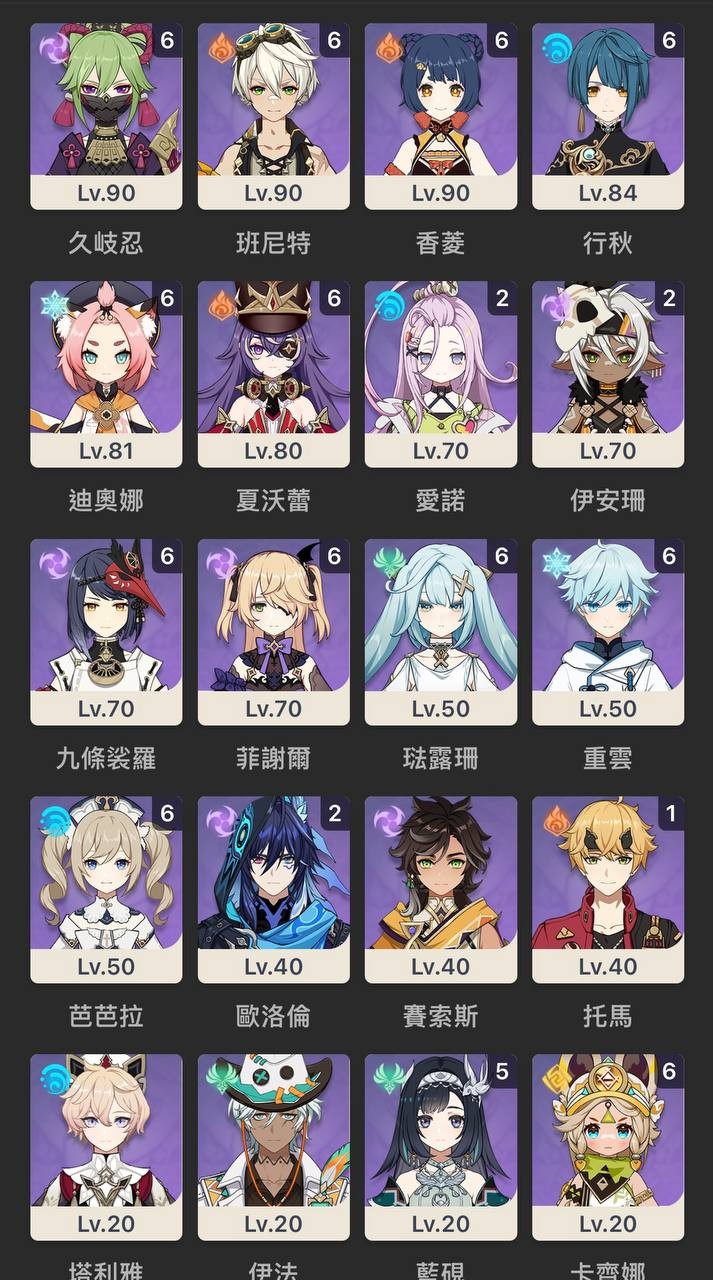View the 伊法 character tile

coord(273,1148)
